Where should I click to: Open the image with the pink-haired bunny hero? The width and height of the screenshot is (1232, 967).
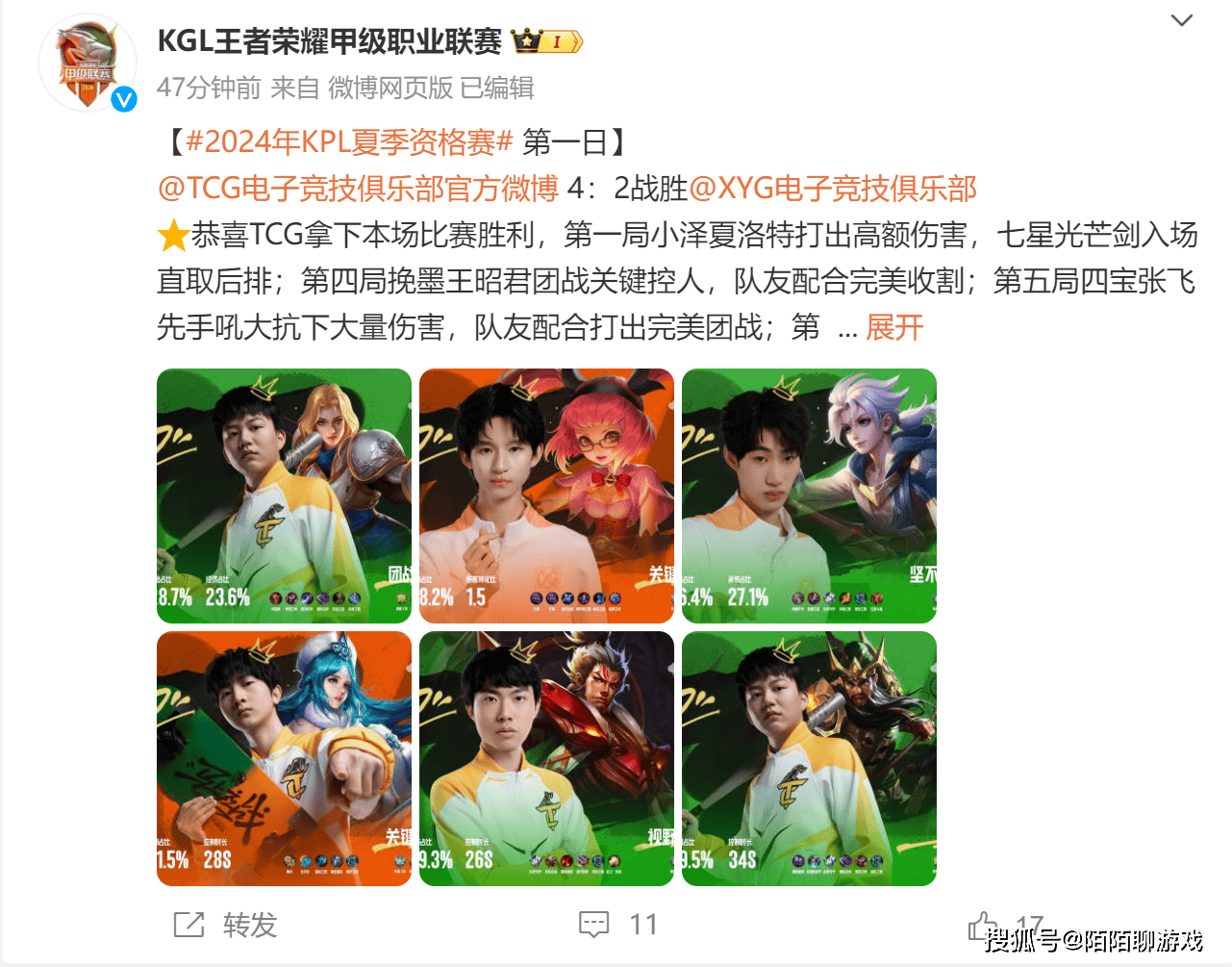pyautogui.click(x=546, y=496)
